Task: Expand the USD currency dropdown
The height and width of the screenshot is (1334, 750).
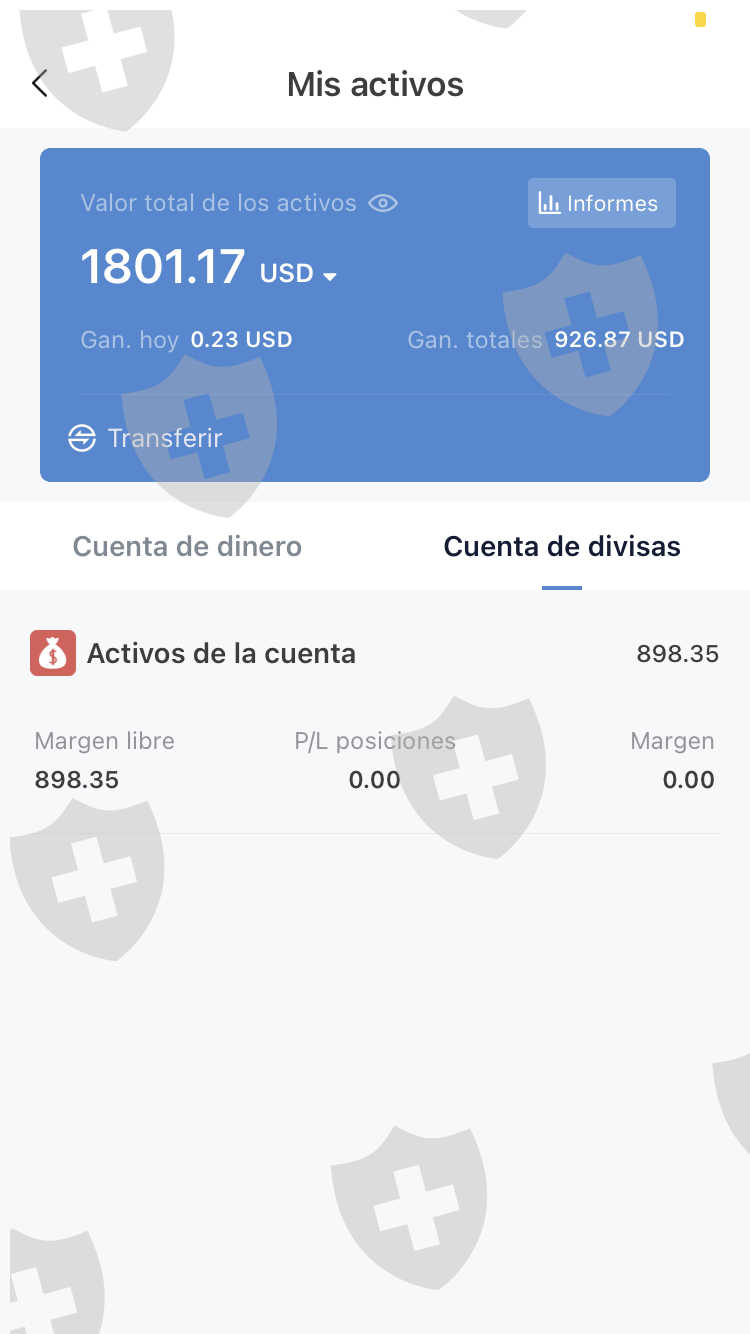Action: tap(300, 273)
